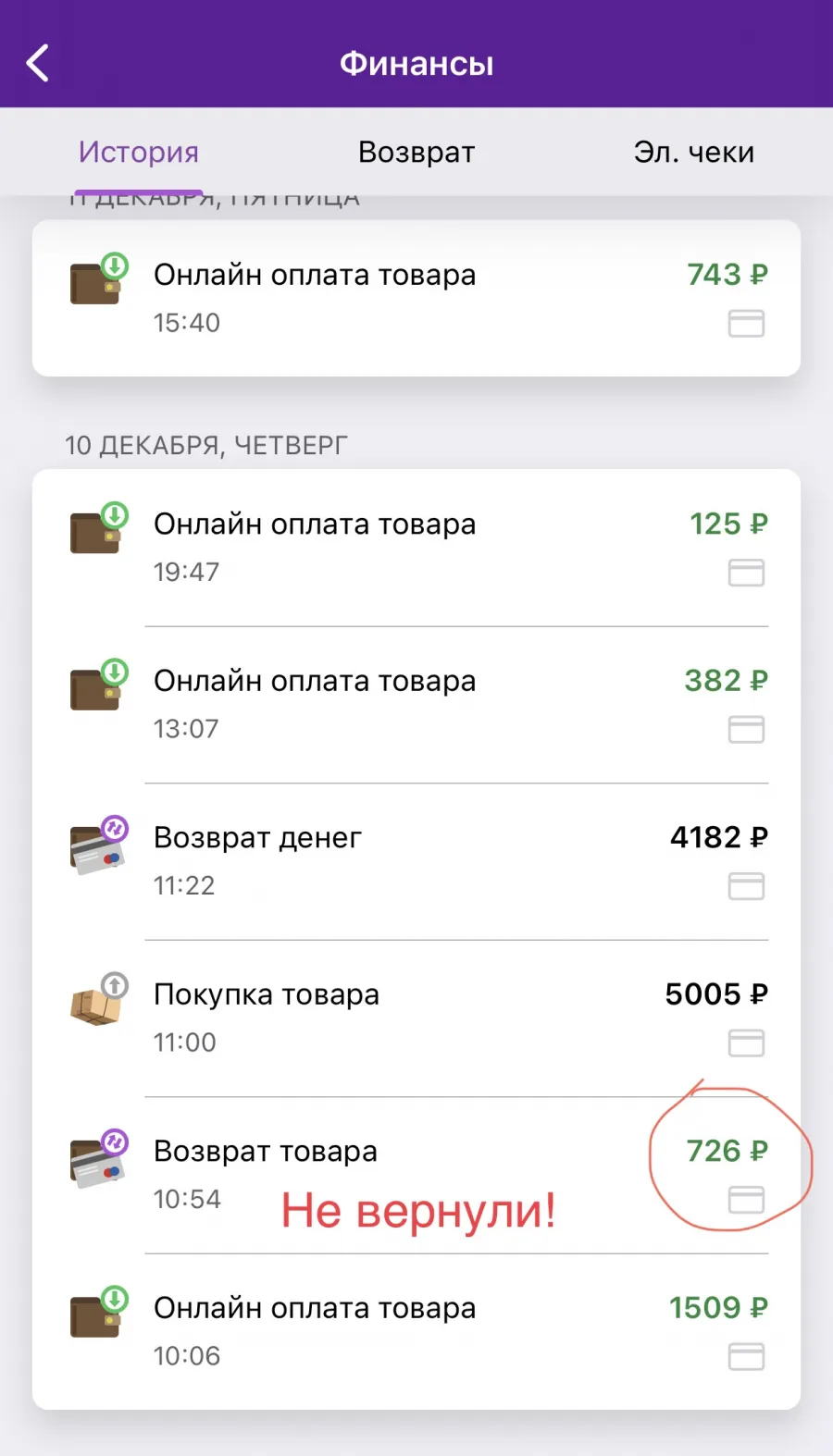This screenshot has height=1456, width=833.
Task: Switch to the Эл. чеки tab
Action: pos(693,152)
